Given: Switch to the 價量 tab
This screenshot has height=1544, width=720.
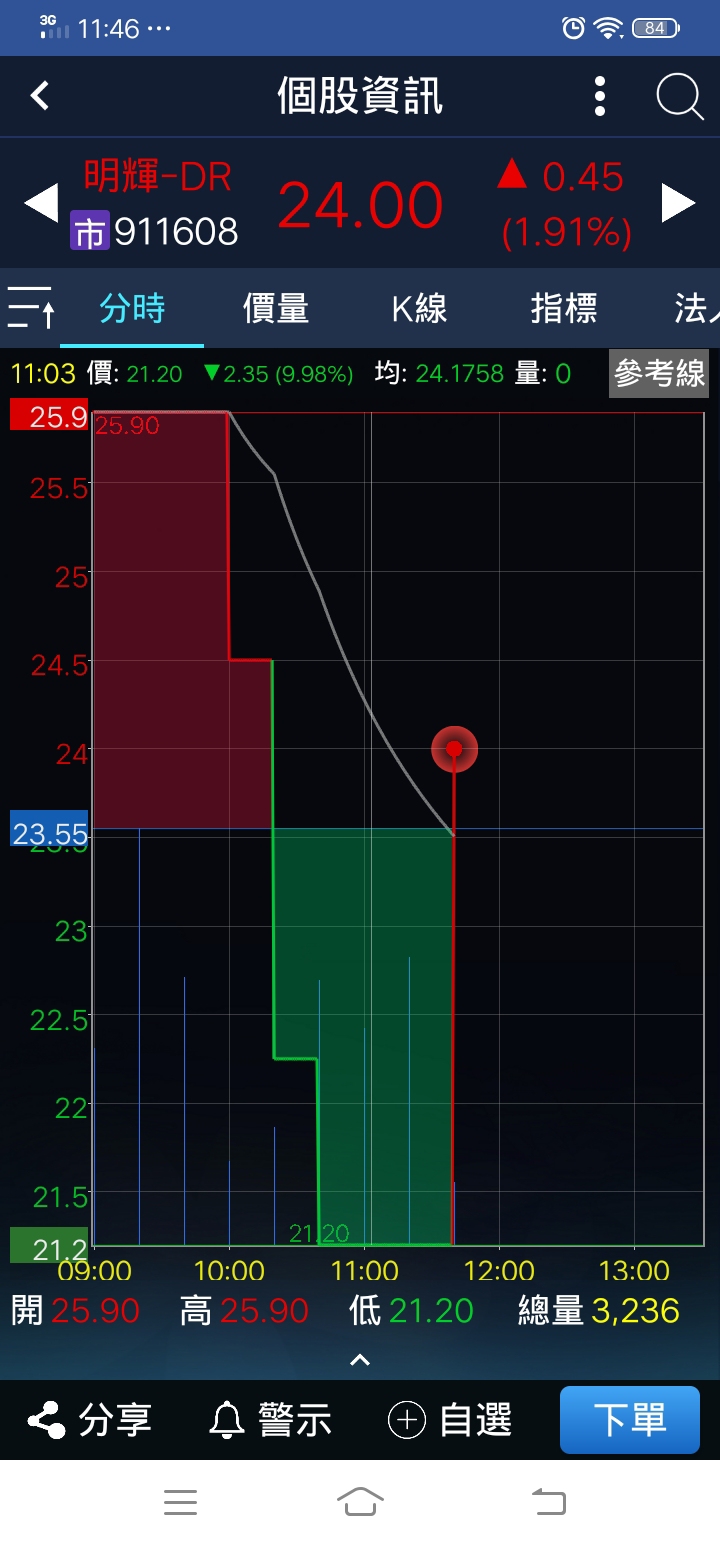Looking at the screenshot, I should [x=276, y=308].
